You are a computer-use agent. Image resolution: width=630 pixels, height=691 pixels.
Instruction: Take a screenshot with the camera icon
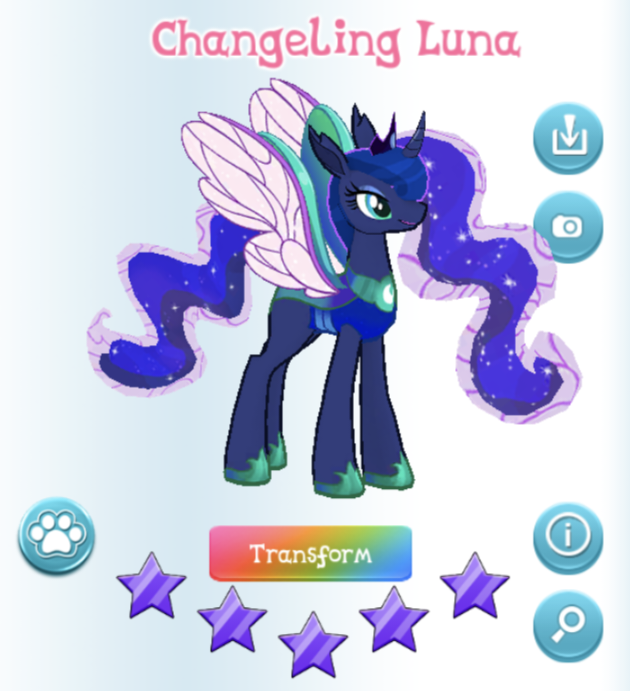point(568,227)
